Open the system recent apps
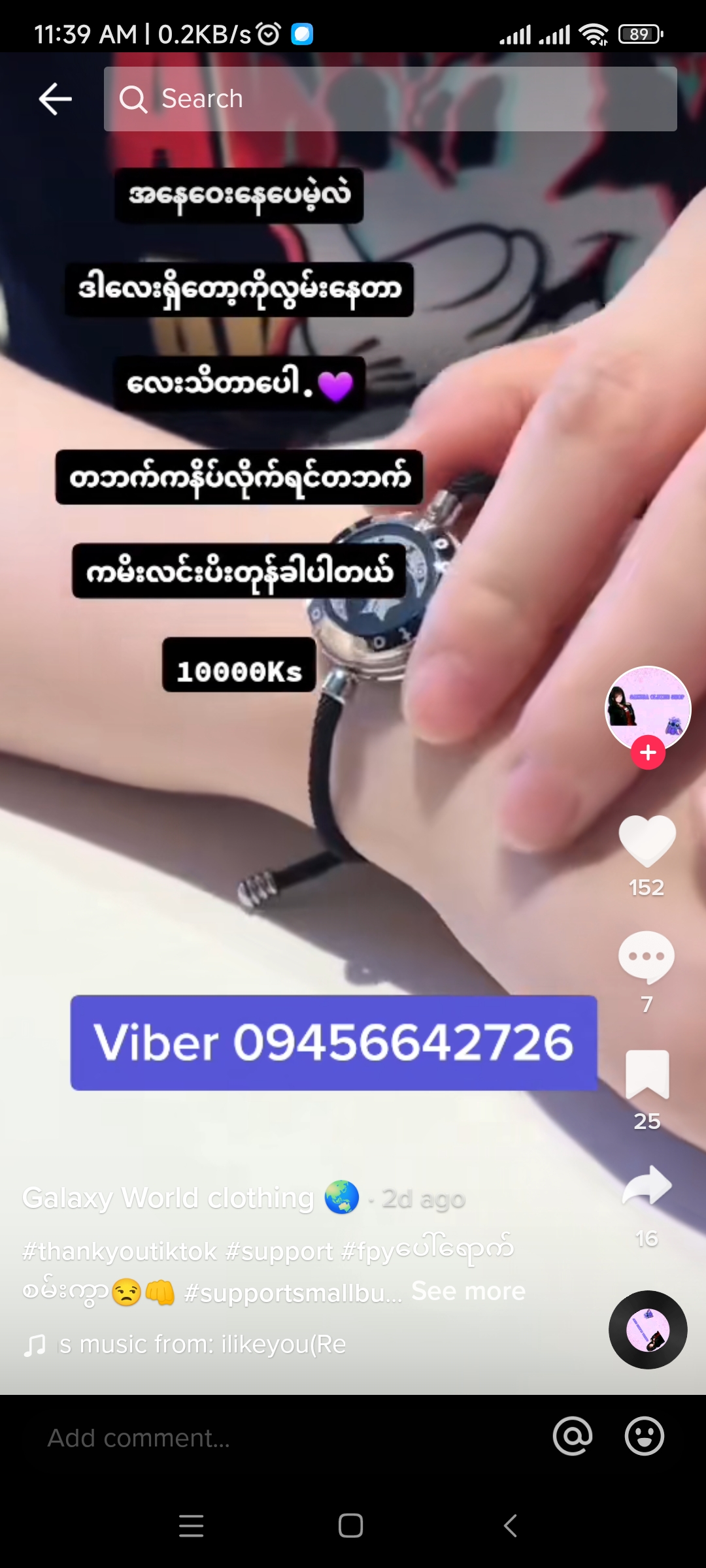The height and width of the screenshot is (1568, 706). pyautogui.click(x=191, y=1526)
